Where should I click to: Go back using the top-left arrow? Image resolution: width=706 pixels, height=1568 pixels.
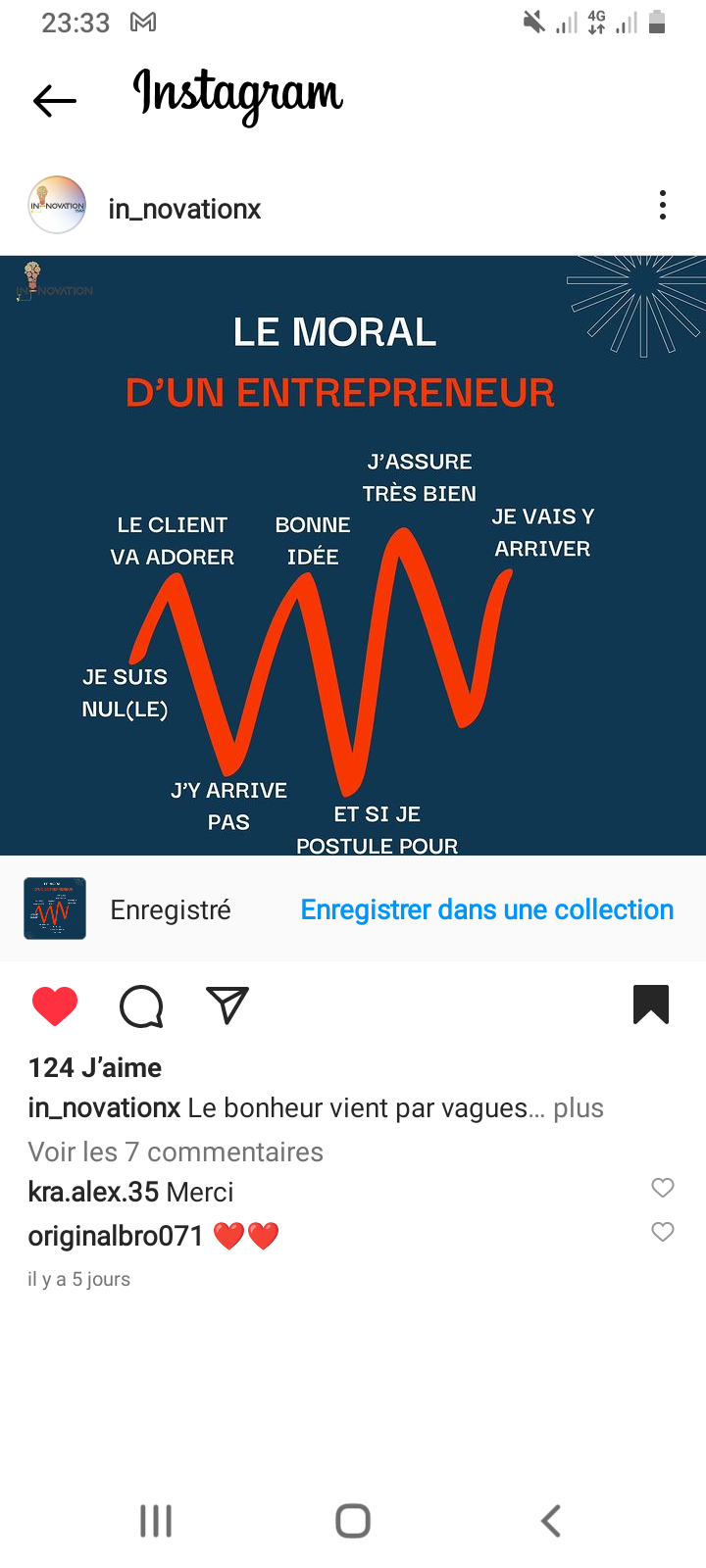(x=55, y=100)
